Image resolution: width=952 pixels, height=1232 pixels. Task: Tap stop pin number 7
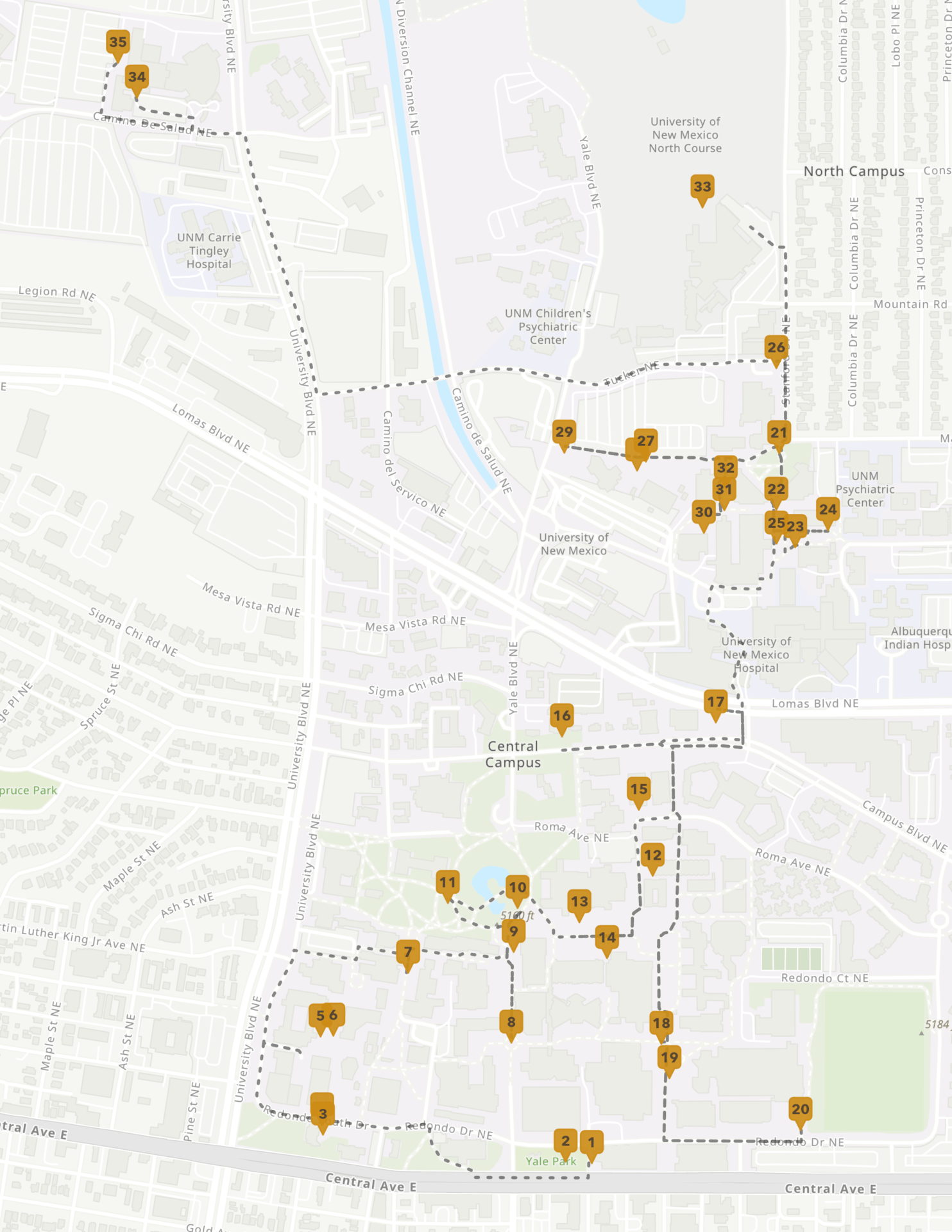(408, 952)
